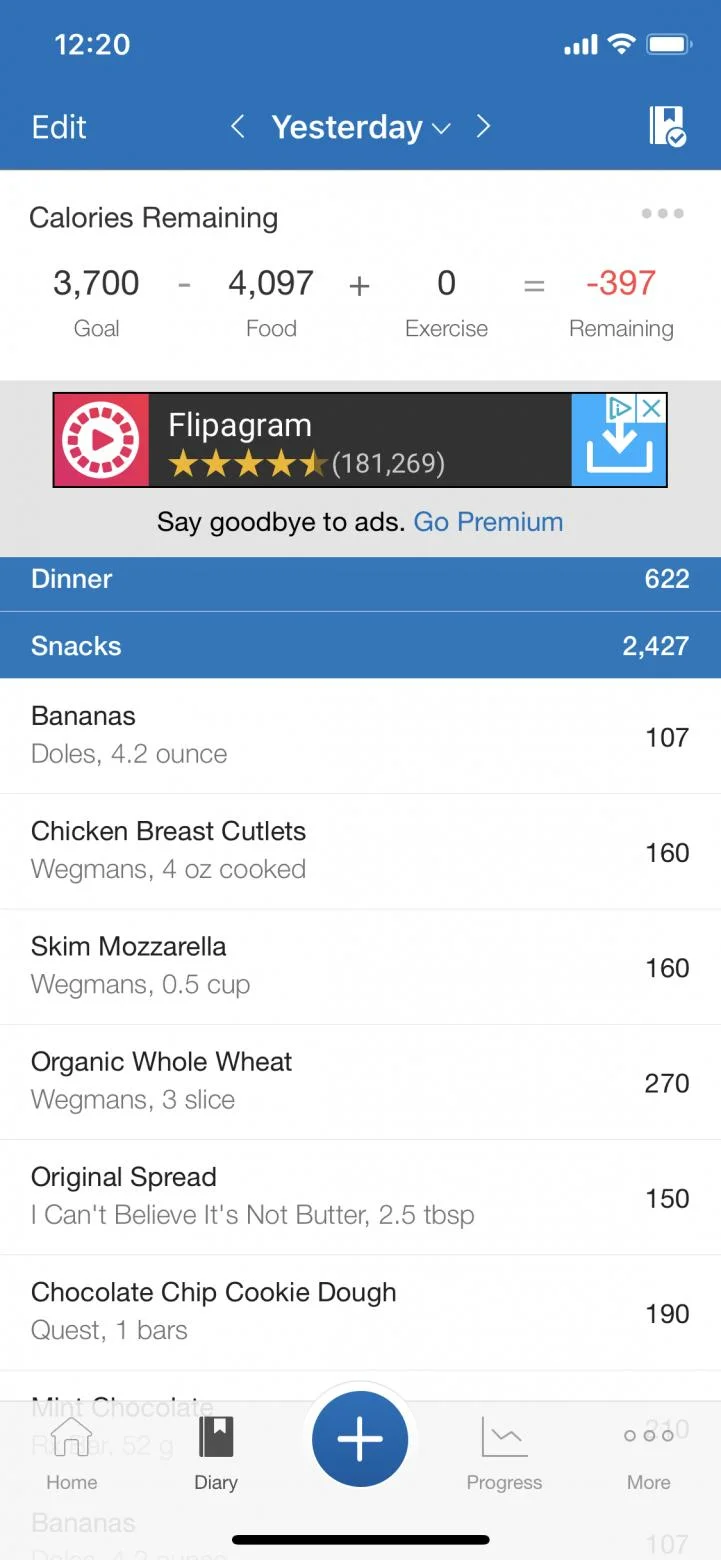Tap Edit in the top bar

[59, 127]
